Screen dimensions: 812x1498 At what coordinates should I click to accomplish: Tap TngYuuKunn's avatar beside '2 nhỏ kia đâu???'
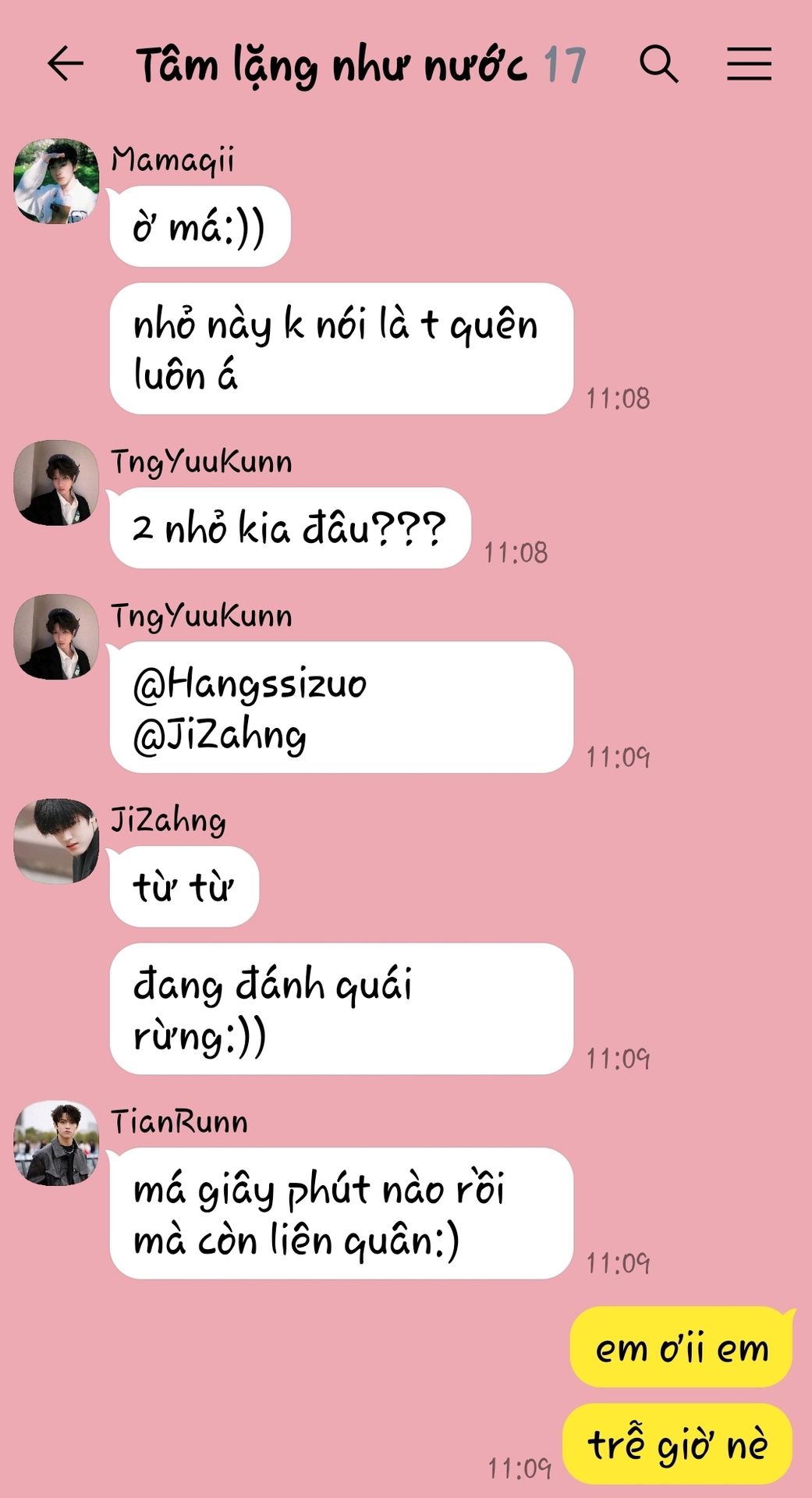56,483
